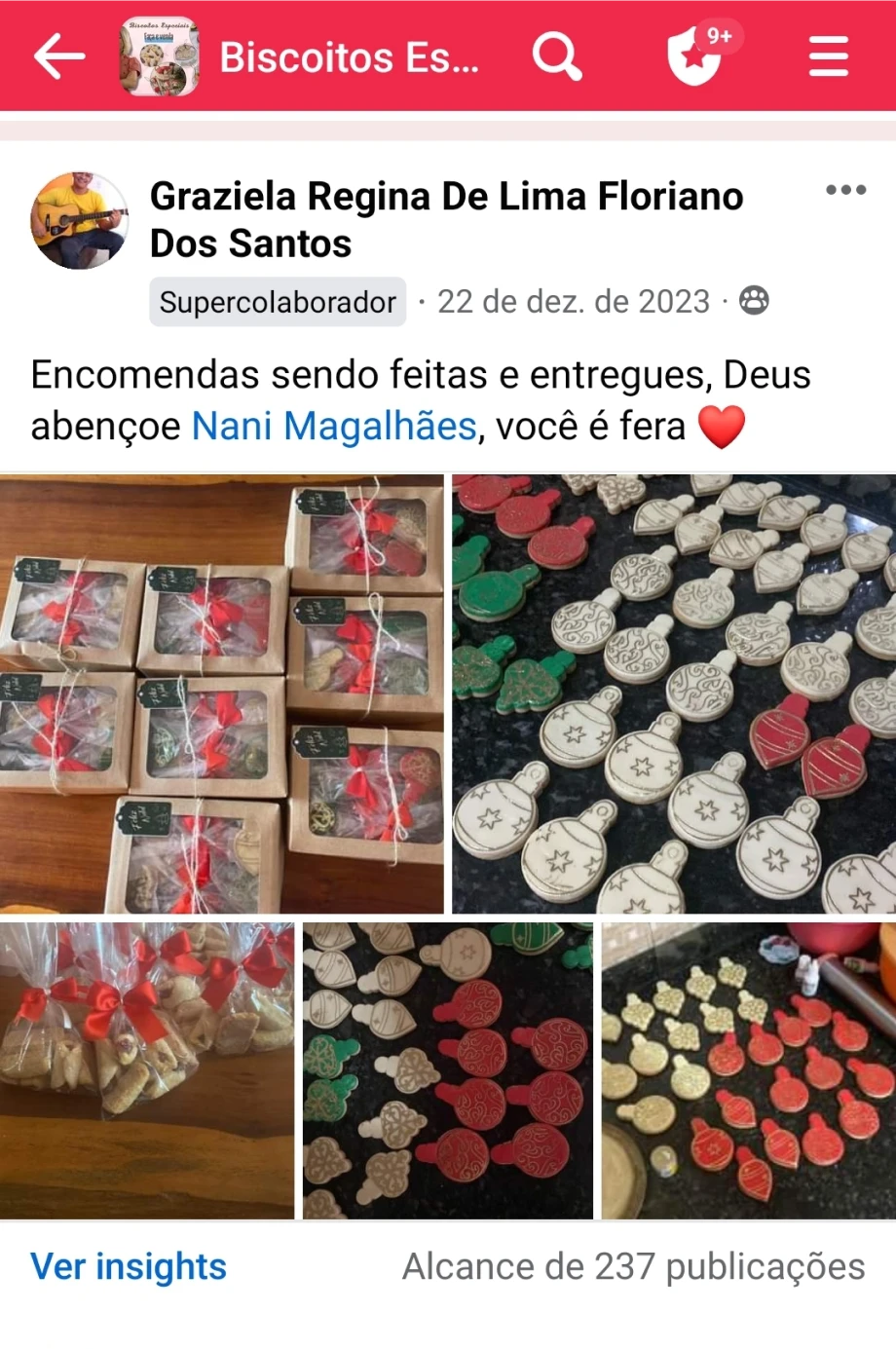This screenshot has width=896, height=1349.
Task: Open post options three-dot menu
Action: coord(844,190)
